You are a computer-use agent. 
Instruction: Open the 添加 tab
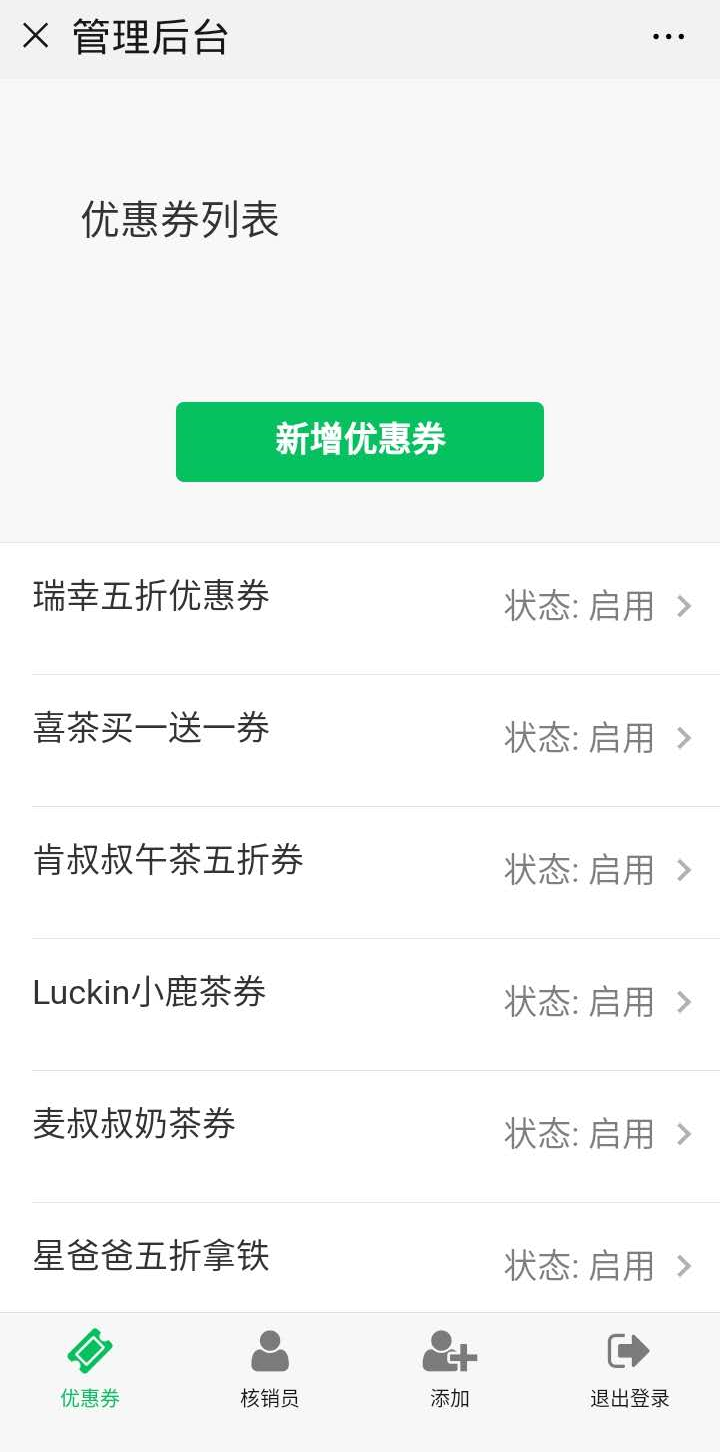[450, 1368]
